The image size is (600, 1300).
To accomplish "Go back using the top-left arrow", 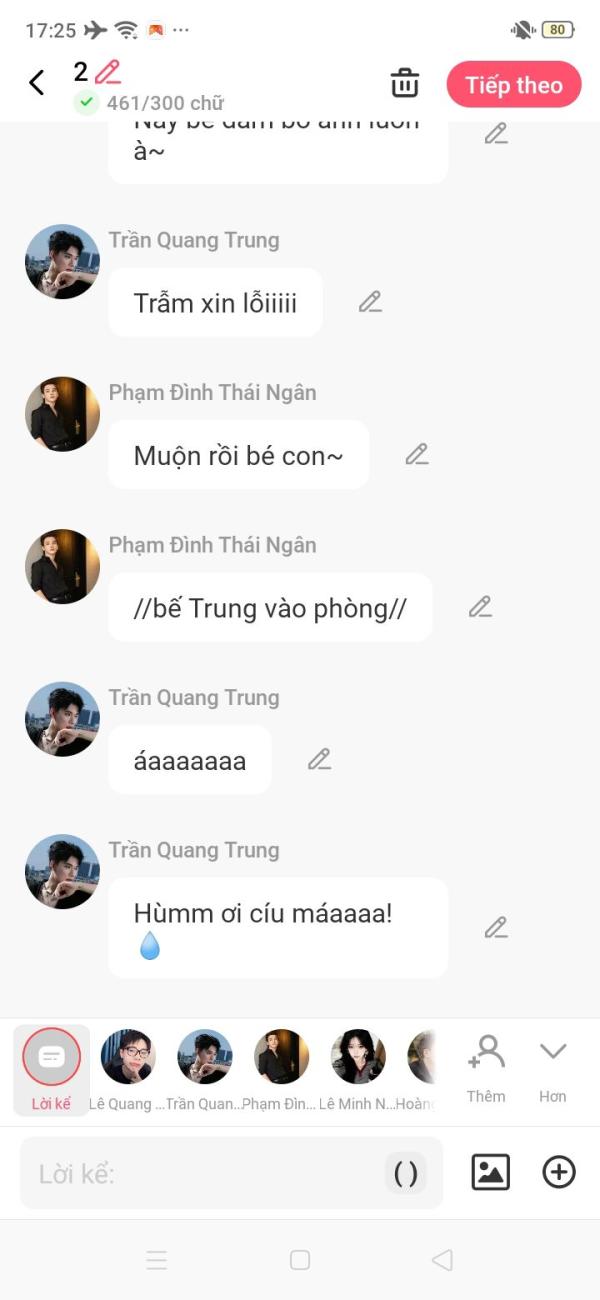I will (x=37, y=83).
